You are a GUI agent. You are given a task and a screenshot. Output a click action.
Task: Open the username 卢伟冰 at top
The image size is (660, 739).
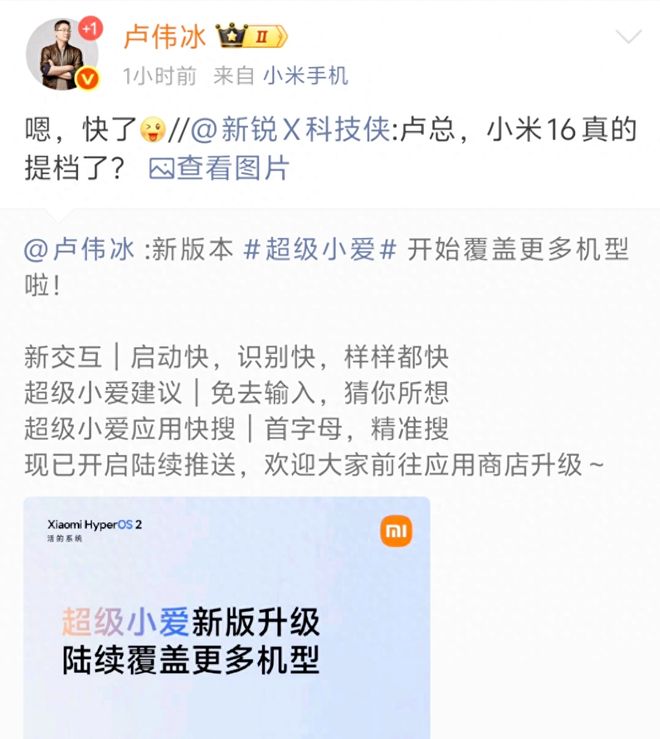165,37
